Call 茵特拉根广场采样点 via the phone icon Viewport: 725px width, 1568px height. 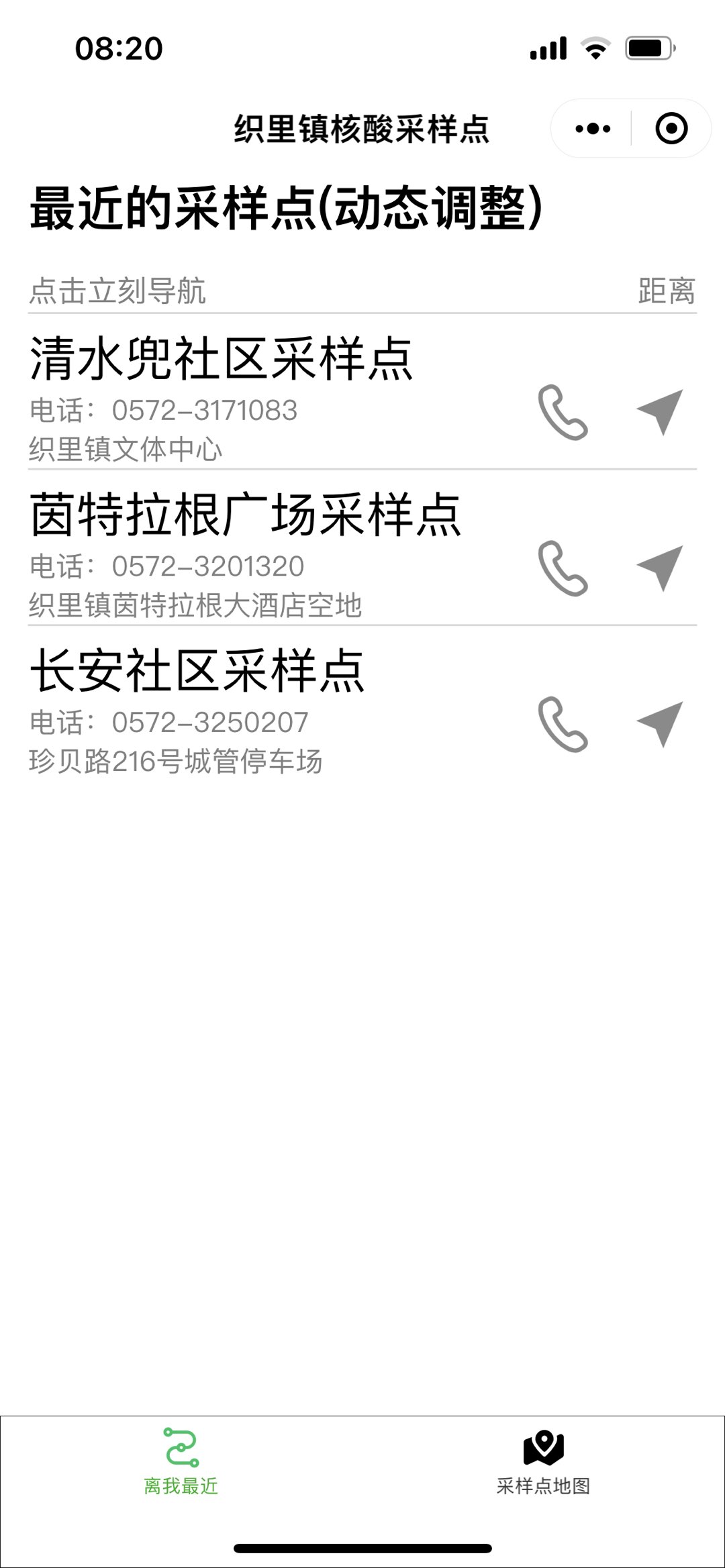click(563, 568)
